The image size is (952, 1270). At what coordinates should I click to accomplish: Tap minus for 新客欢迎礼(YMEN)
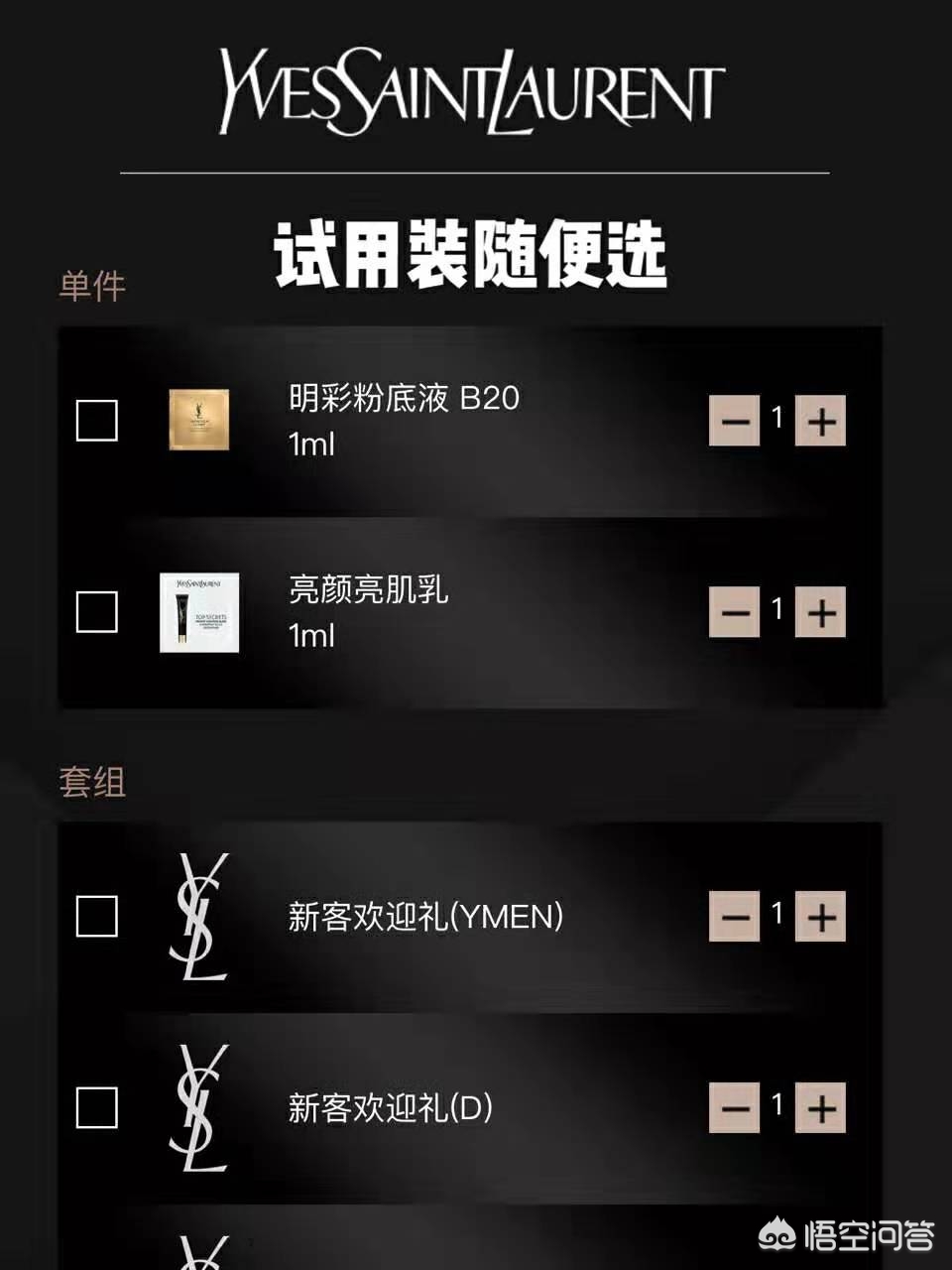click(x=734, y=916)
